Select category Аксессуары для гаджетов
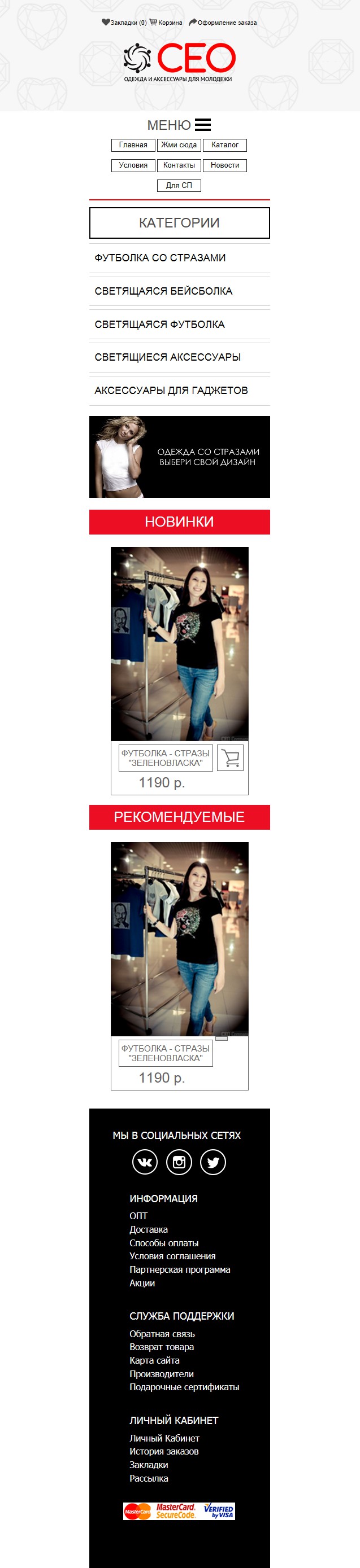 171,390
